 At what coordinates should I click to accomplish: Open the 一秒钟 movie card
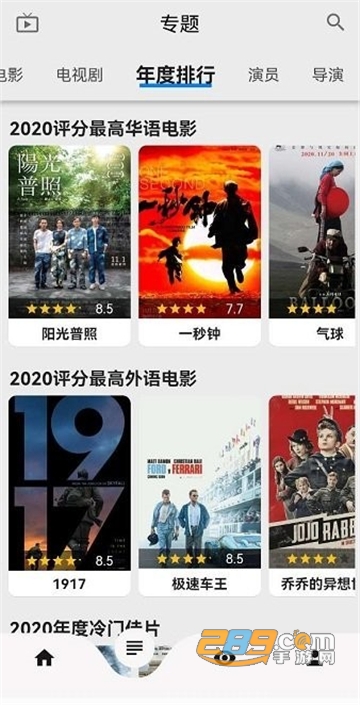200,245
